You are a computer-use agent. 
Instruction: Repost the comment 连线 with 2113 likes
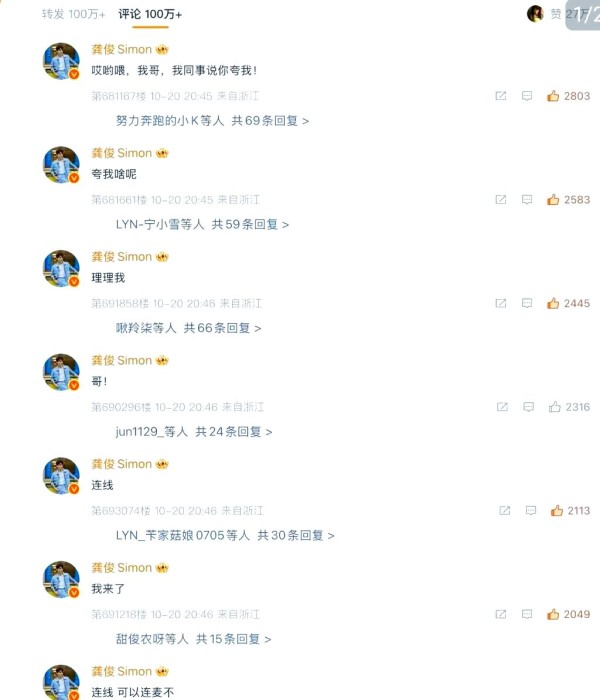coord(505,510)
